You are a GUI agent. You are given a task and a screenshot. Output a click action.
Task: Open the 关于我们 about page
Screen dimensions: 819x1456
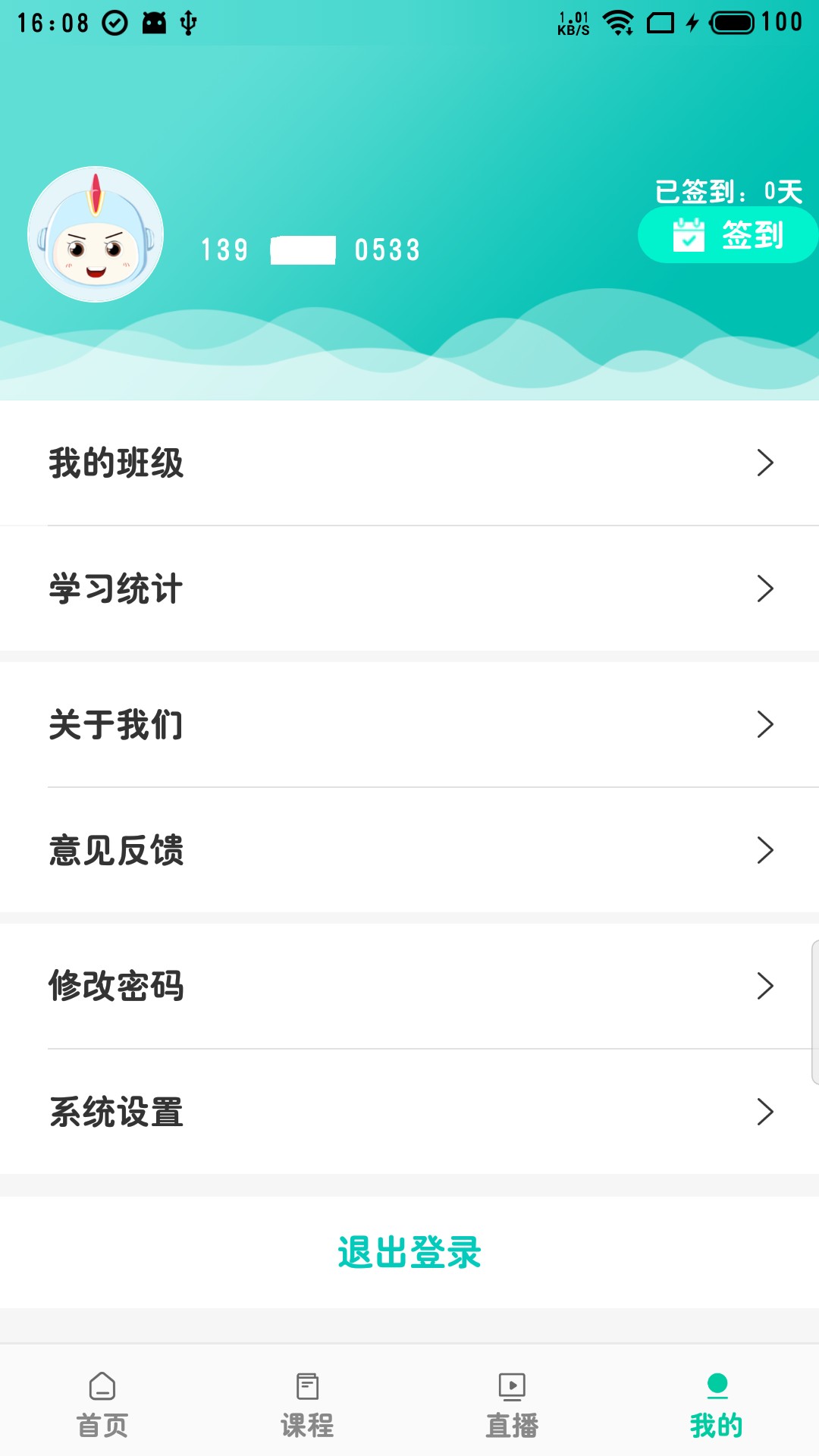[115, 724]
